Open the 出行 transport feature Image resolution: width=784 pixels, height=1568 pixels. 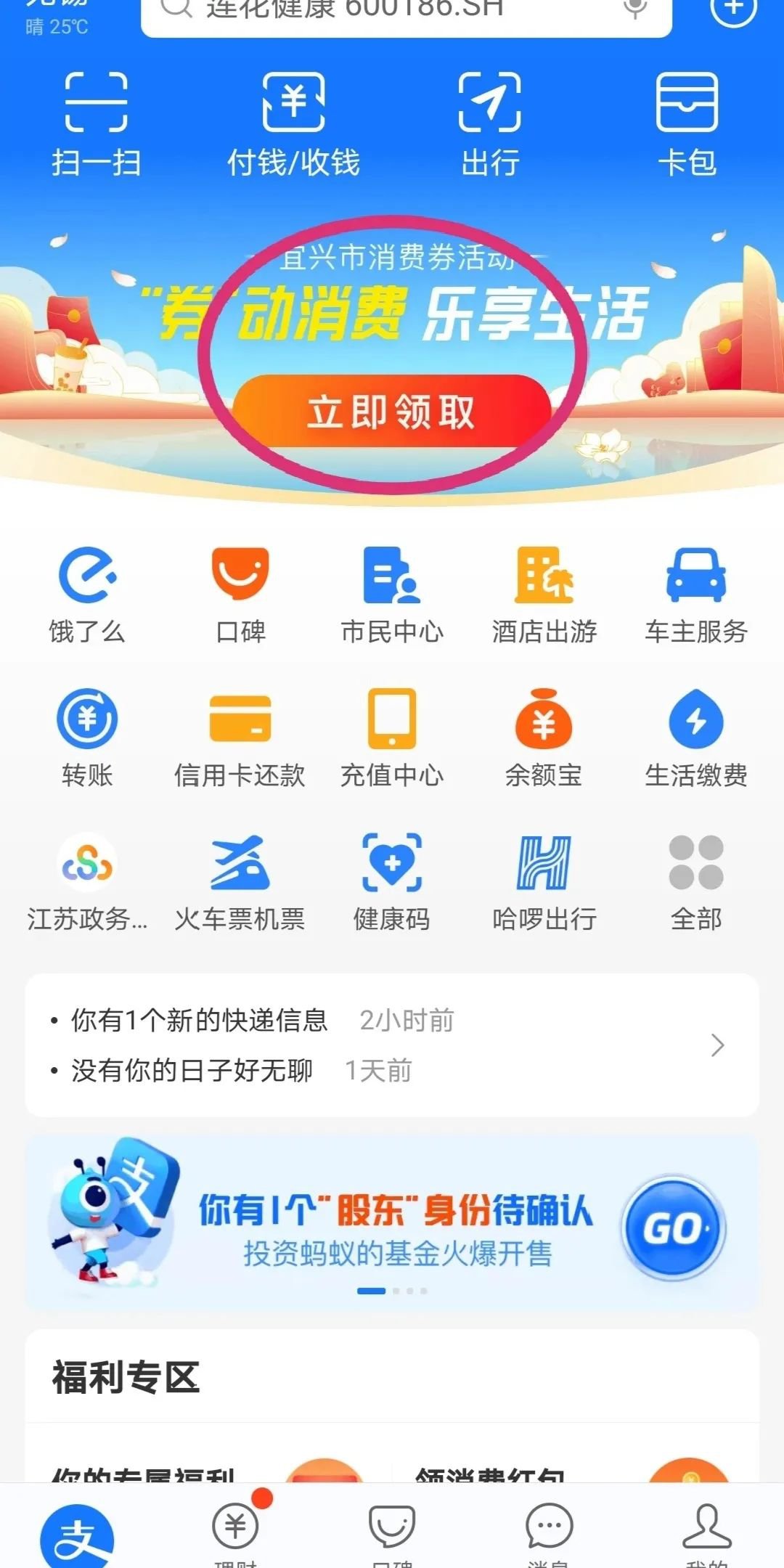pos(490,123)
